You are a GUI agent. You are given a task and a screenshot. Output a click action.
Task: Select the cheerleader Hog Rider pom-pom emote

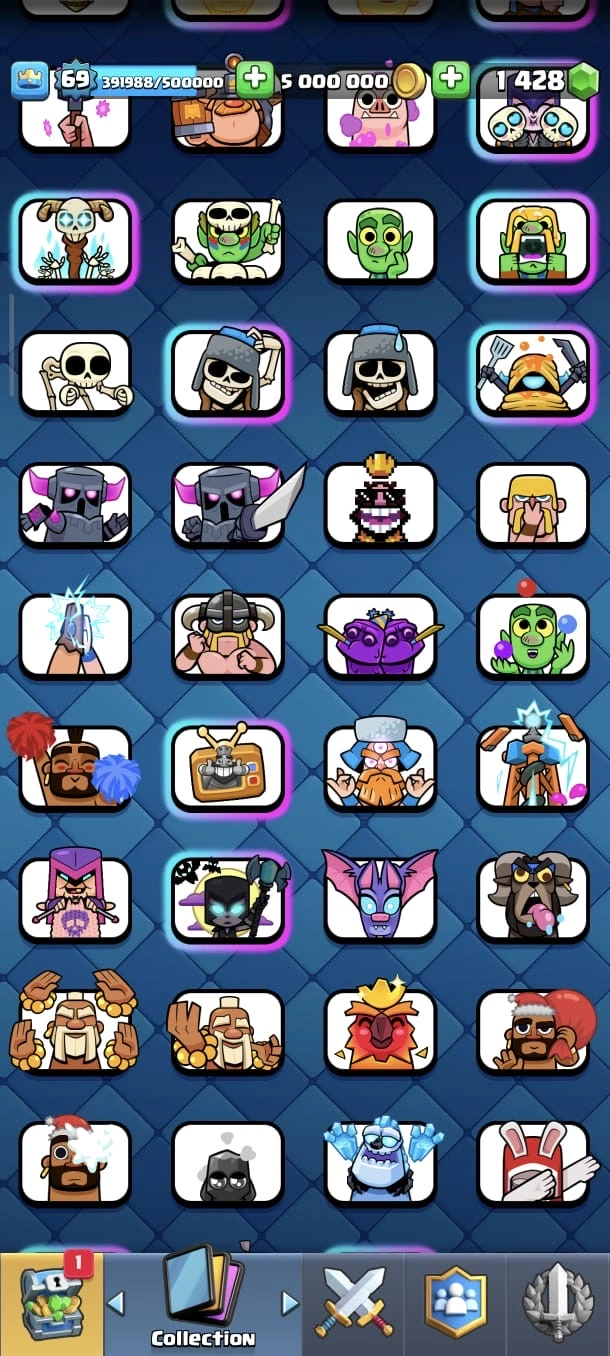[x=75, y=768]
